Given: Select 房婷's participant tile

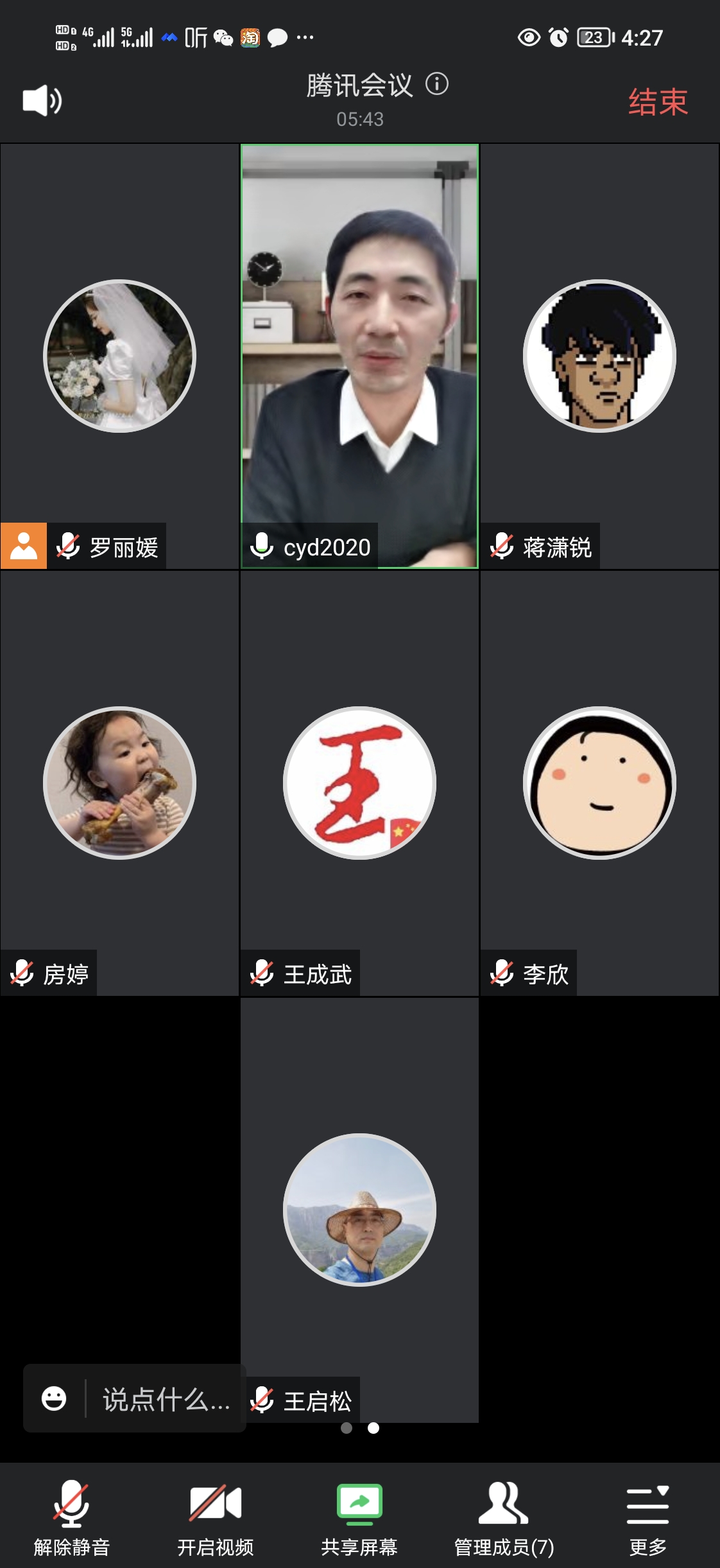Looking at the screenshot, I should [119, 783].
